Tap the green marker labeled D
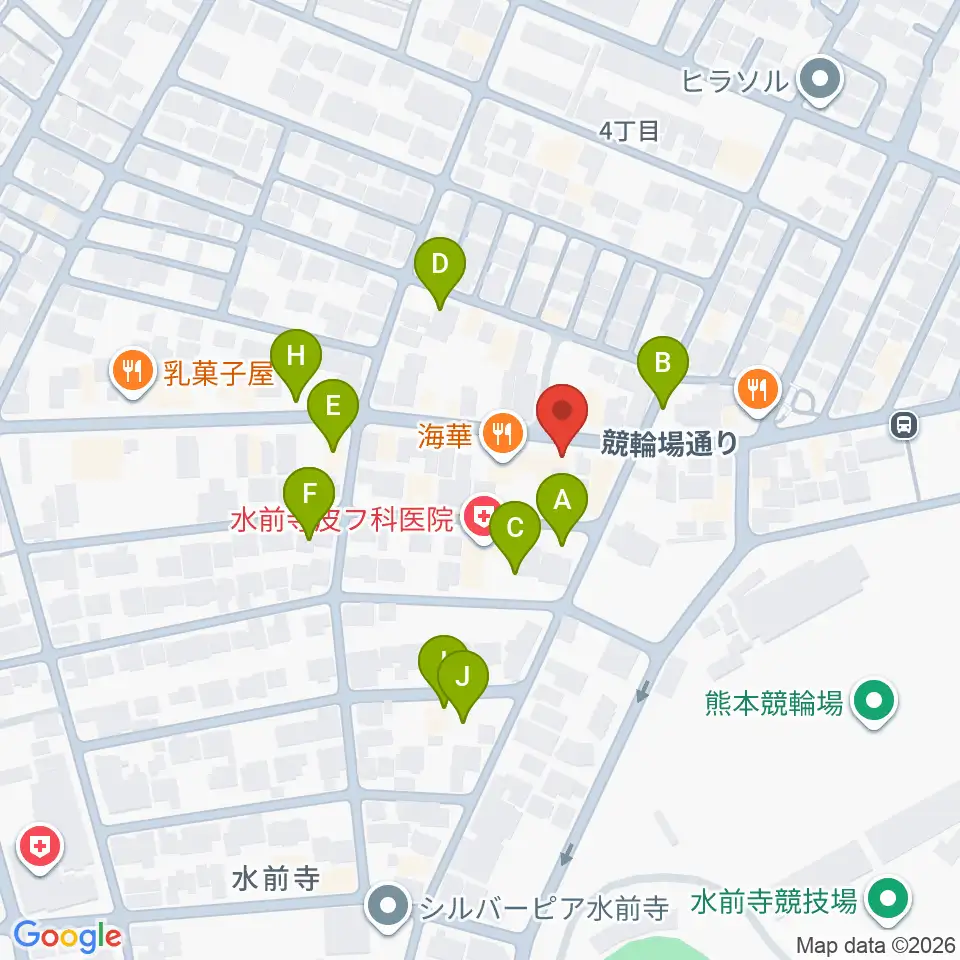The width and height of the screenshot is (960, 960). 440,272
